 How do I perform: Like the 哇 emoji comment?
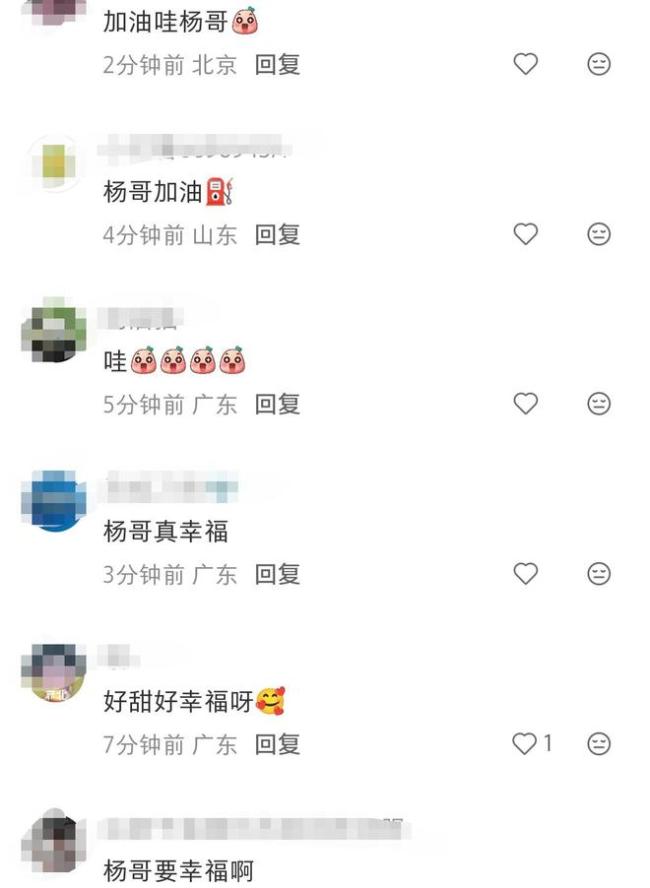tap(526, 404)
